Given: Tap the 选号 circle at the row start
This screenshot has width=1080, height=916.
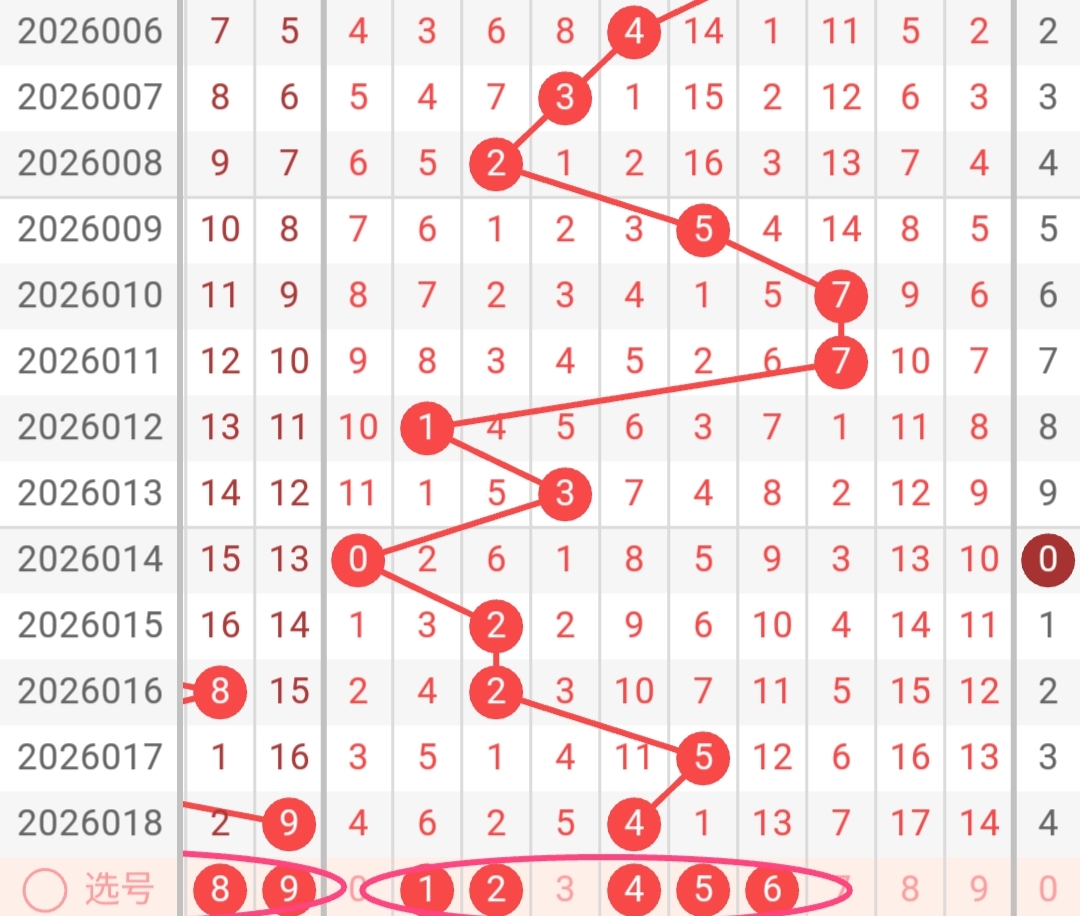Looking at the screenshot, I should tap(45, 888).
